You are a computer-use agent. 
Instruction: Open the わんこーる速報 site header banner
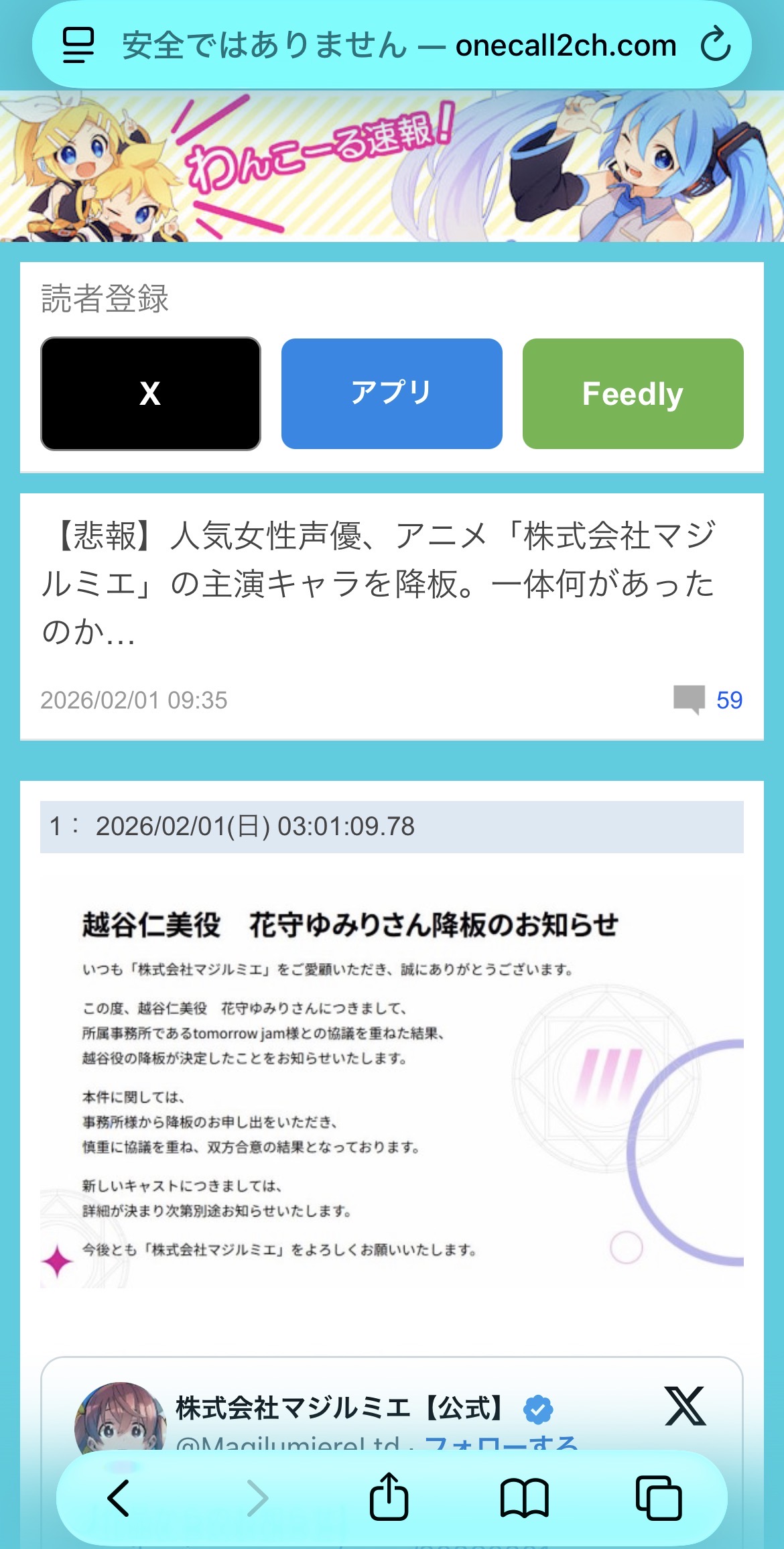click(x=392, y=166)
